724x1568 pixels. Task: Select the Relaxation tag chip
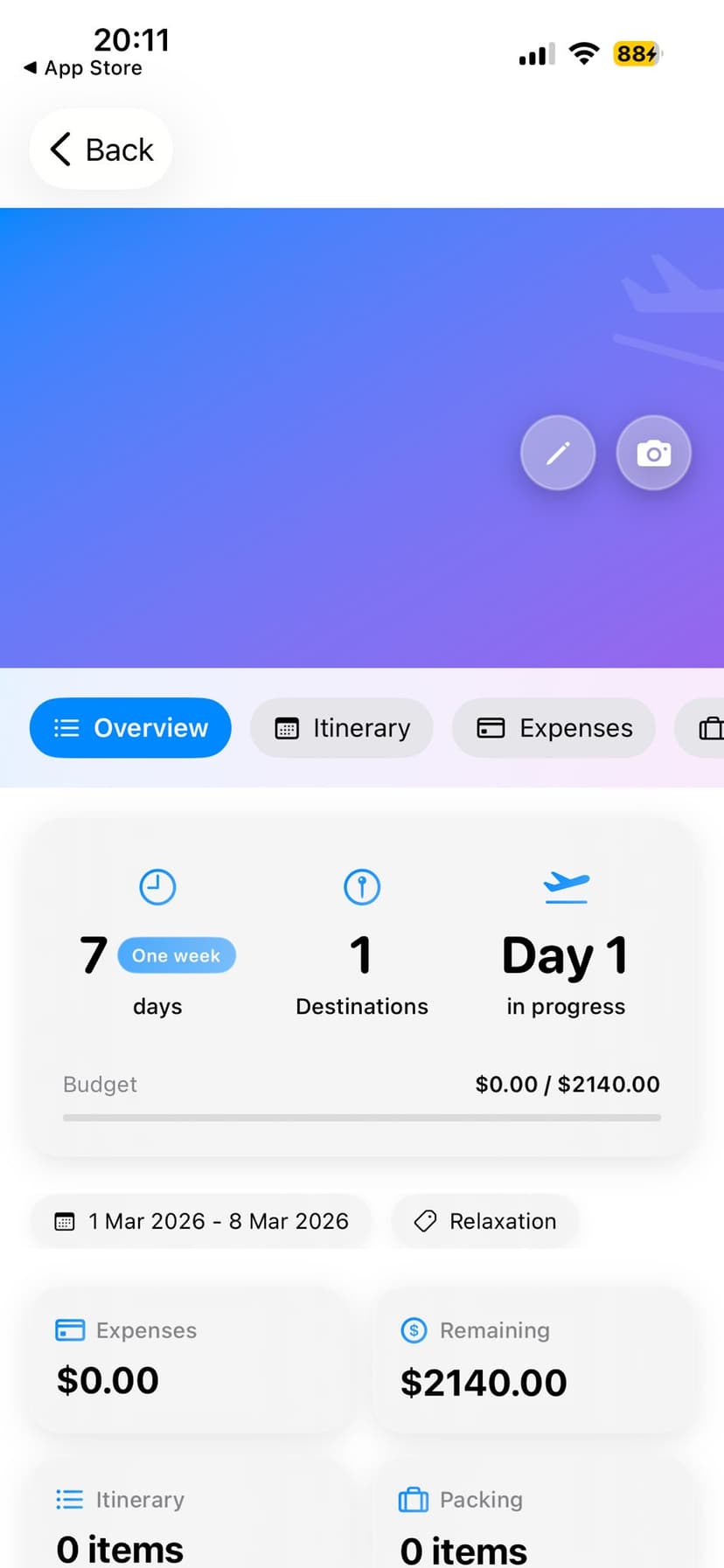486,1221
